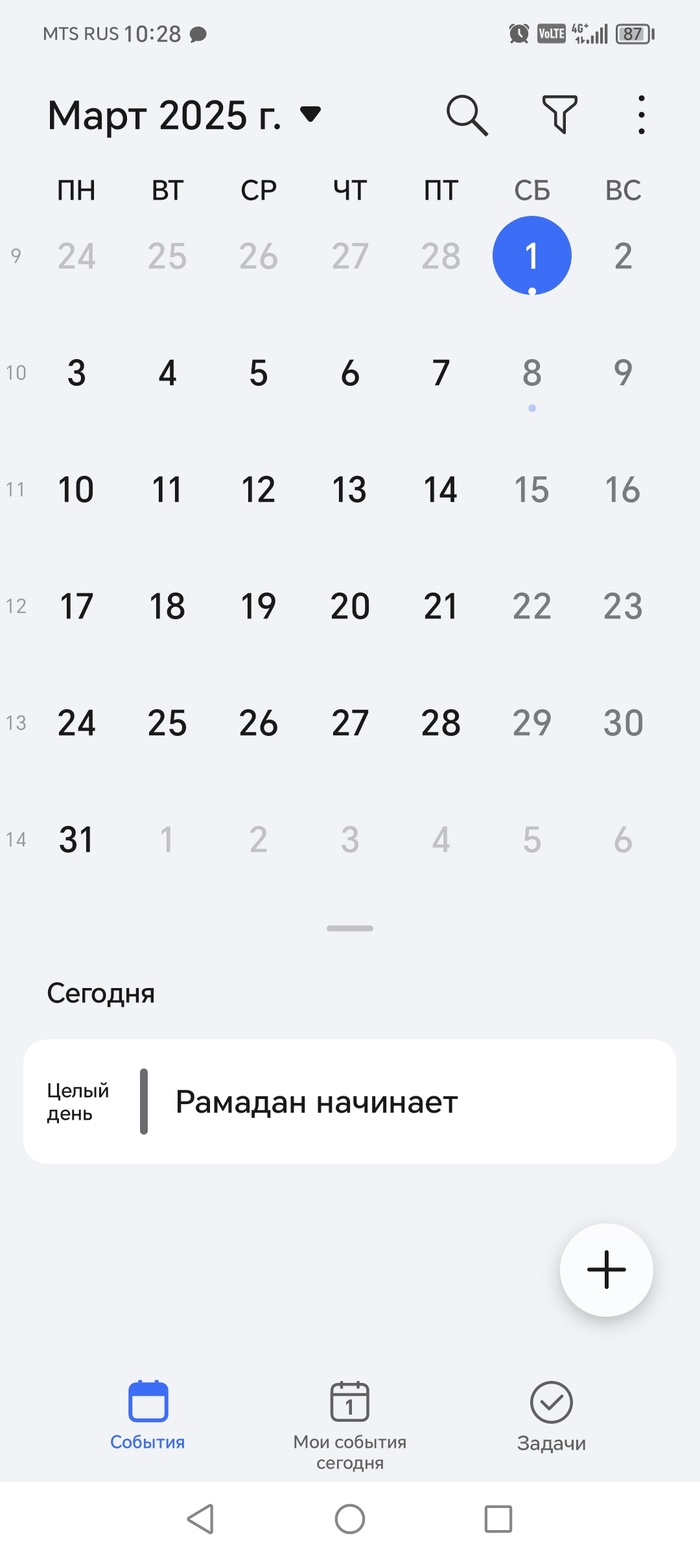
Task: Tap the calendar collapse handle
Action: [x=350, y=928]
